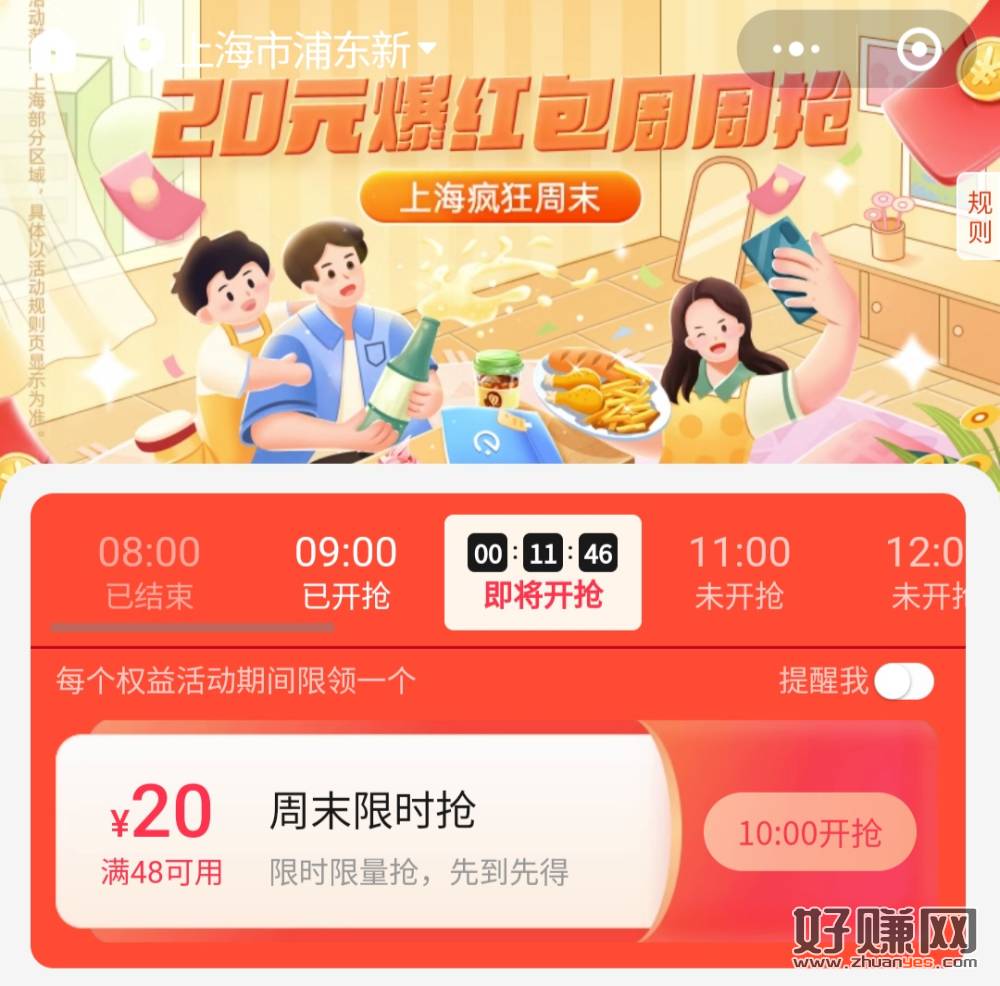
Task: Switch to the 11:00 未开抢 slot
Action: pos(739,573)
